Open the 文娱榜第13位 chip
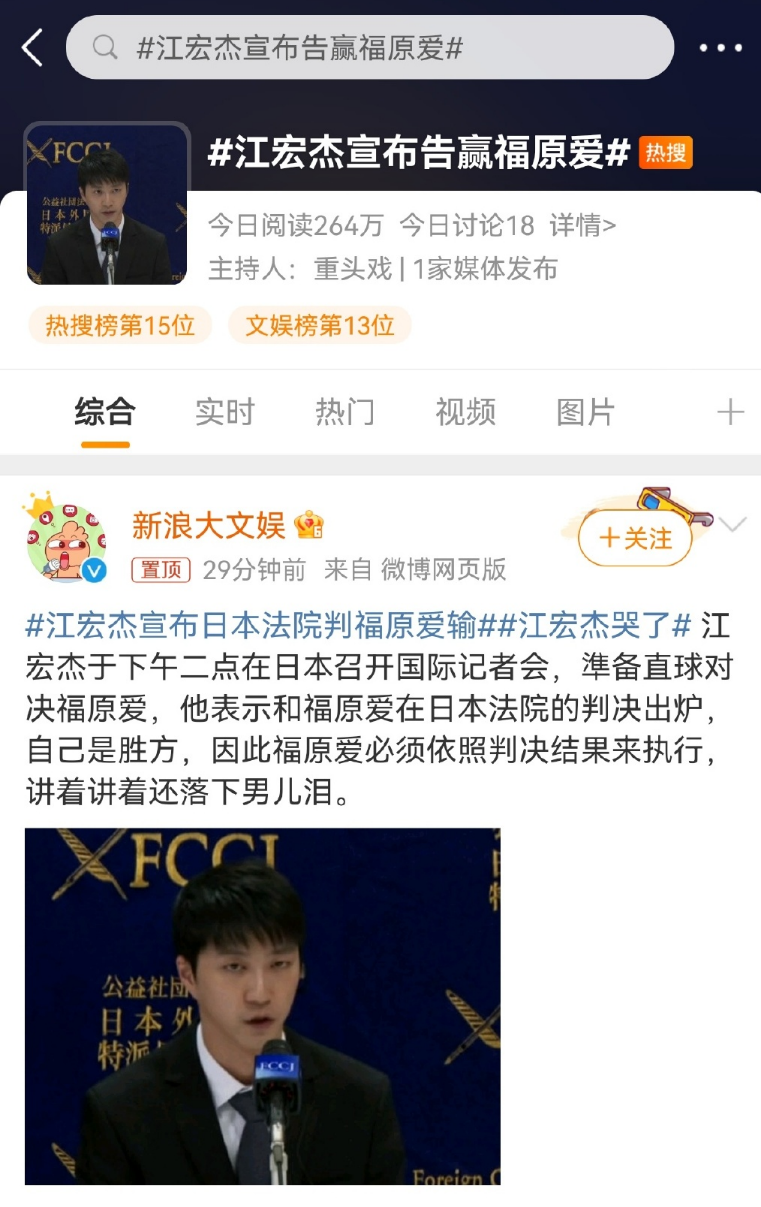This screenshot has height=1207, width=761. tap(320, 325)
